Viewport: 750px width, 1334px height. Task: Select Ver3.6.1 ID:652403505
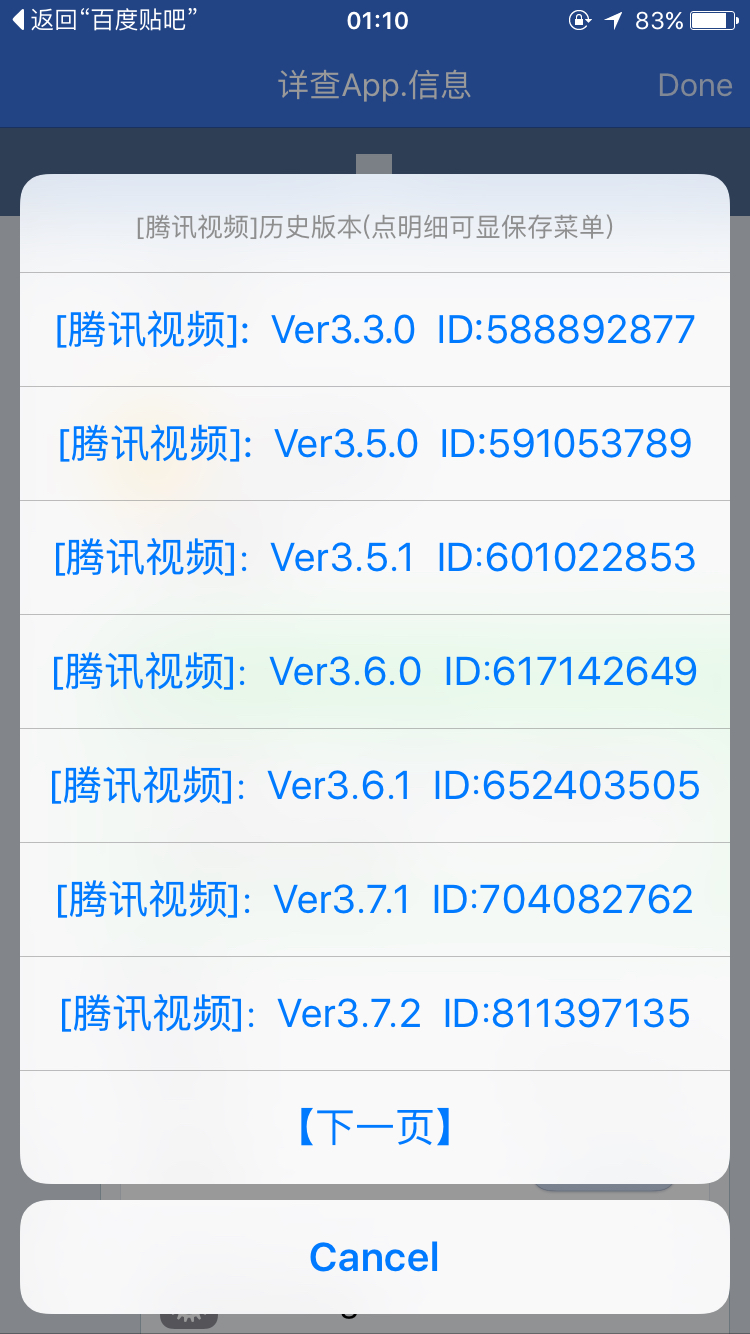[375, 786]
